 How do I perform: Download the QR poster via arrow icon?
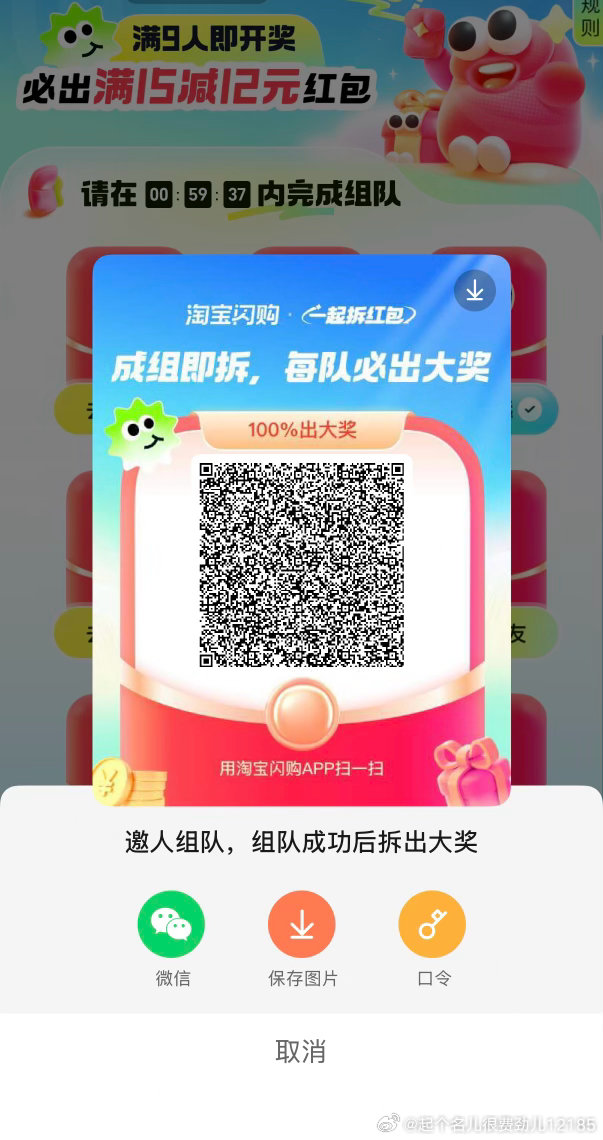[x=474, y=291]
